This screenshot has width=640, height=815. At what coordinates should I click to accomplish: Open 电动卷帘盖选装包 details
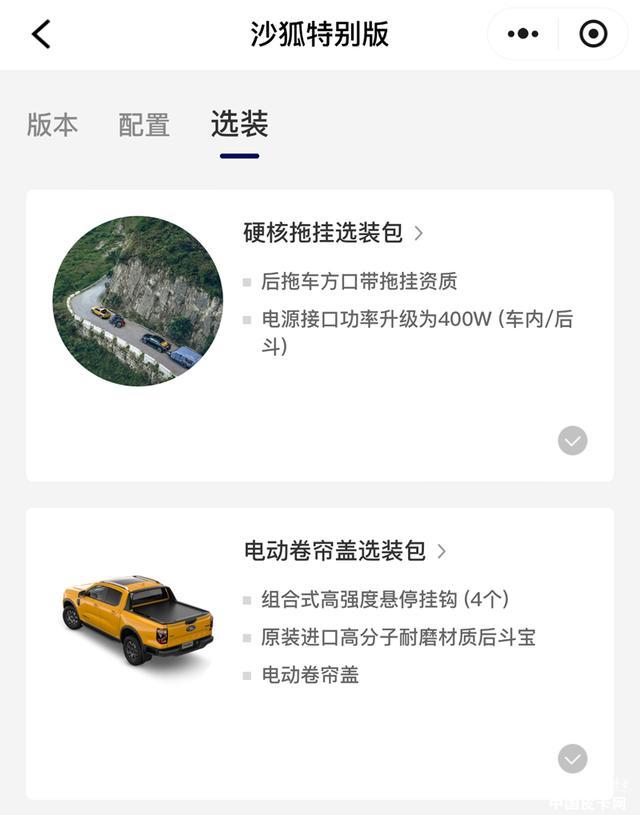tap(344, 551)
